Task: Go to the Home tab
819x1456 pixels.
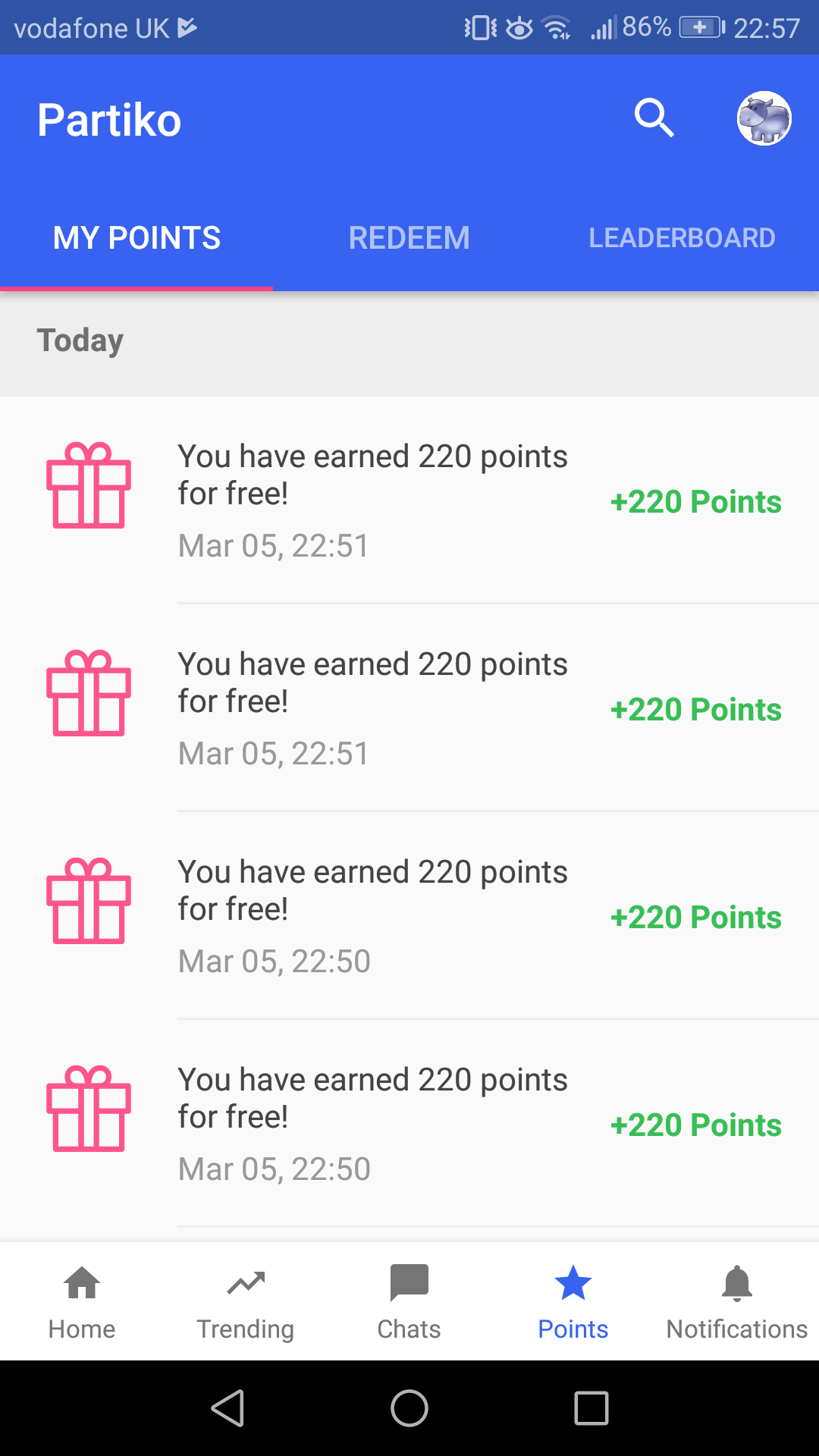Action: click(x=82, y=1301)
